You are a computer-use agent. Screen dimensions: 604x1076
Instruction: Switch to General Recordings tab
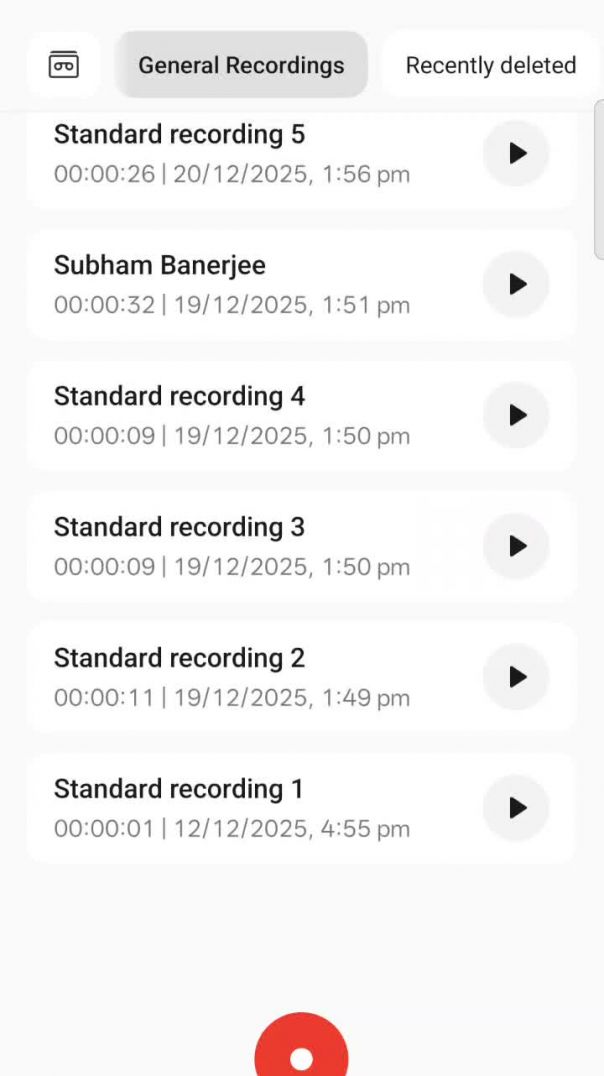241,65
